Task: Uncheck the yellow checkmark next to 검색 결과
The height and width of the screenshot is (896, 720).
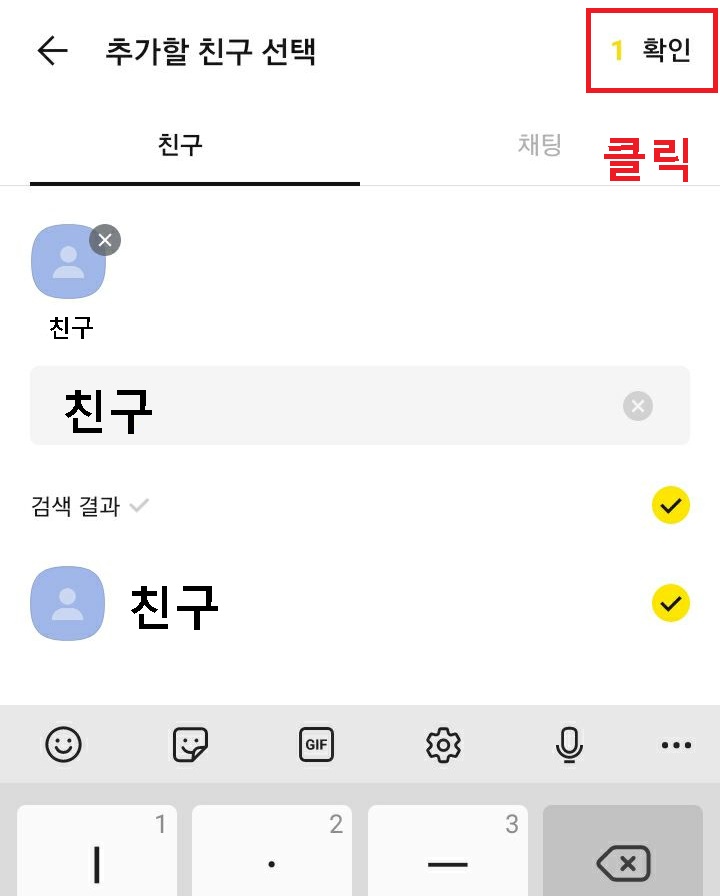Action: tap(671, 506)
